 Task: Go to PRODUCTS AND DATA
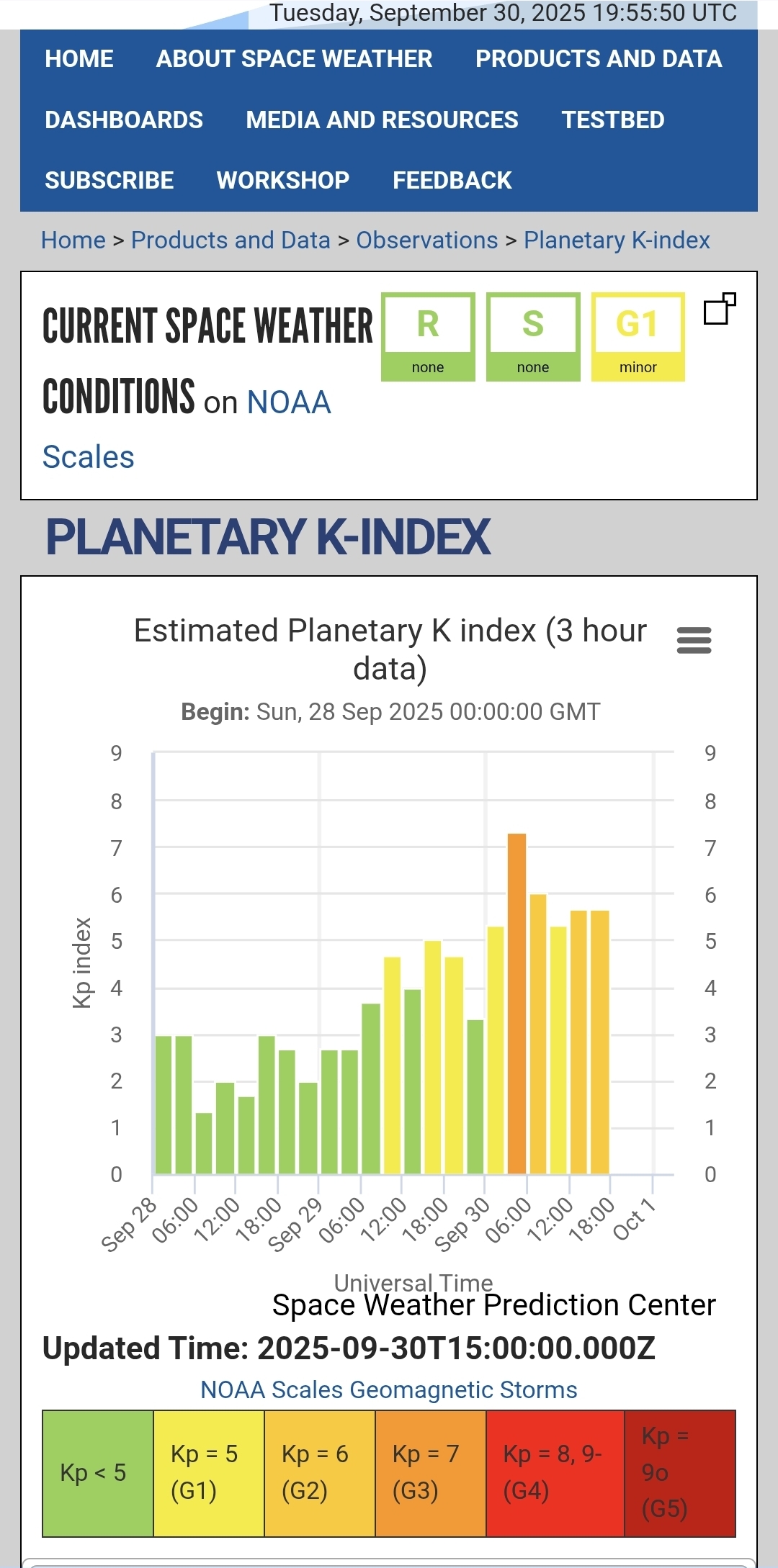click(598, 59)
